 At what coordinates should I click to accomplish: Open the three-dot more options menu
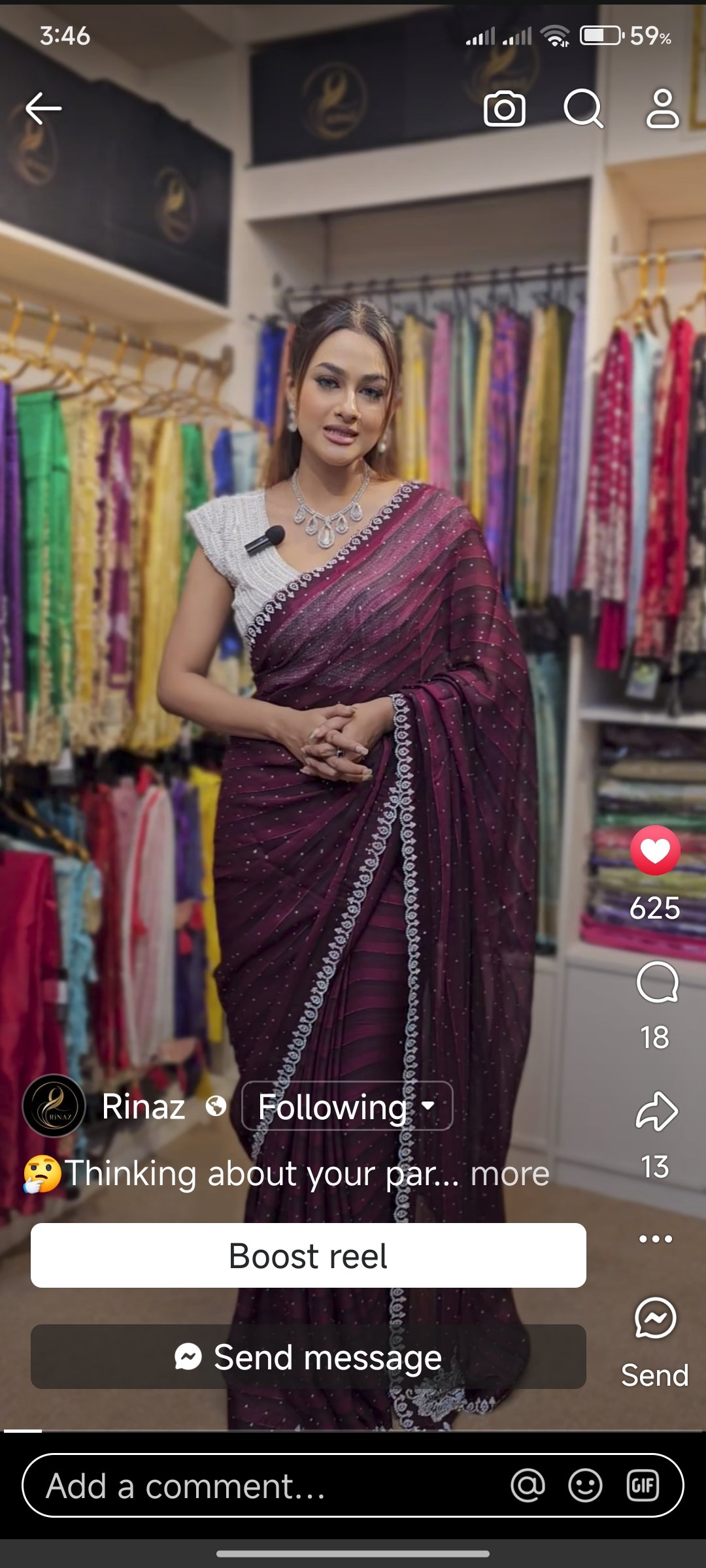[655, 1239]
